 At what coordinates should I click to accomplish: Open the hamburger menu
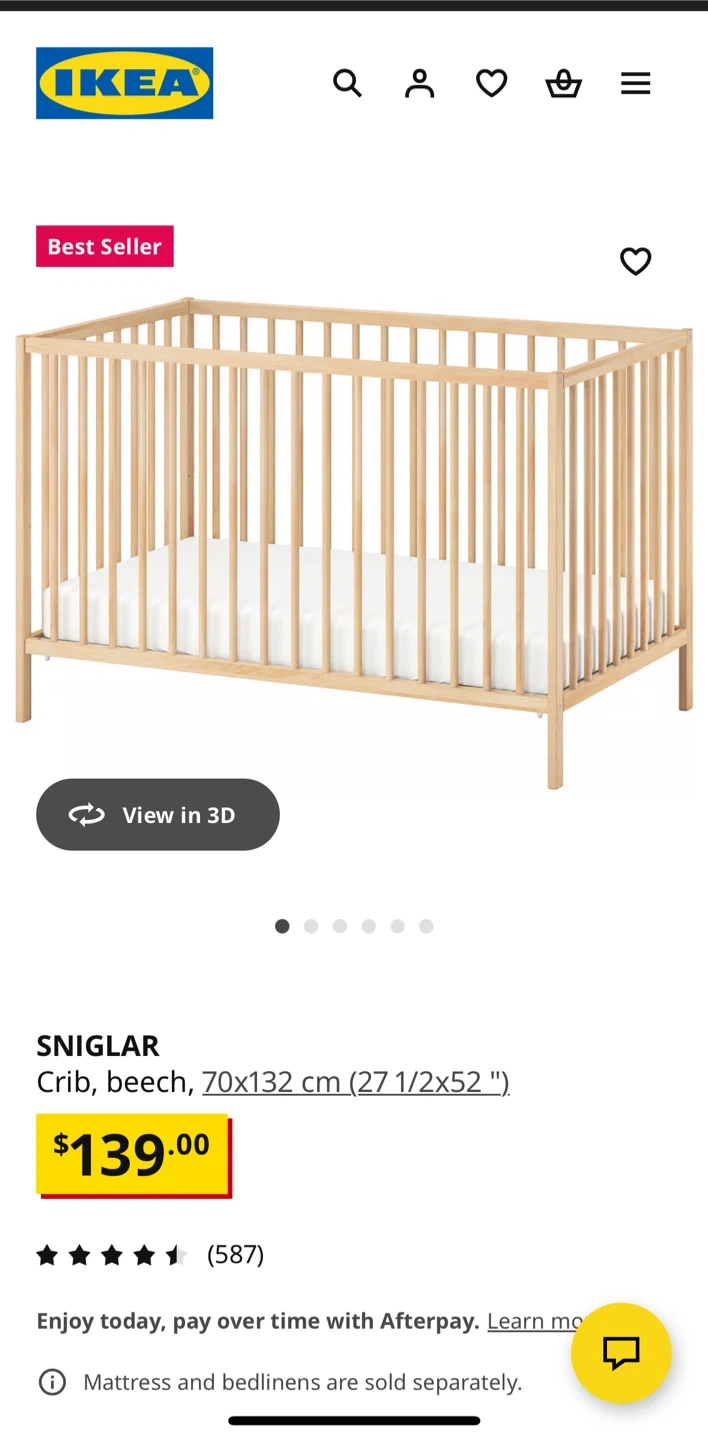[x=635, y=83]
